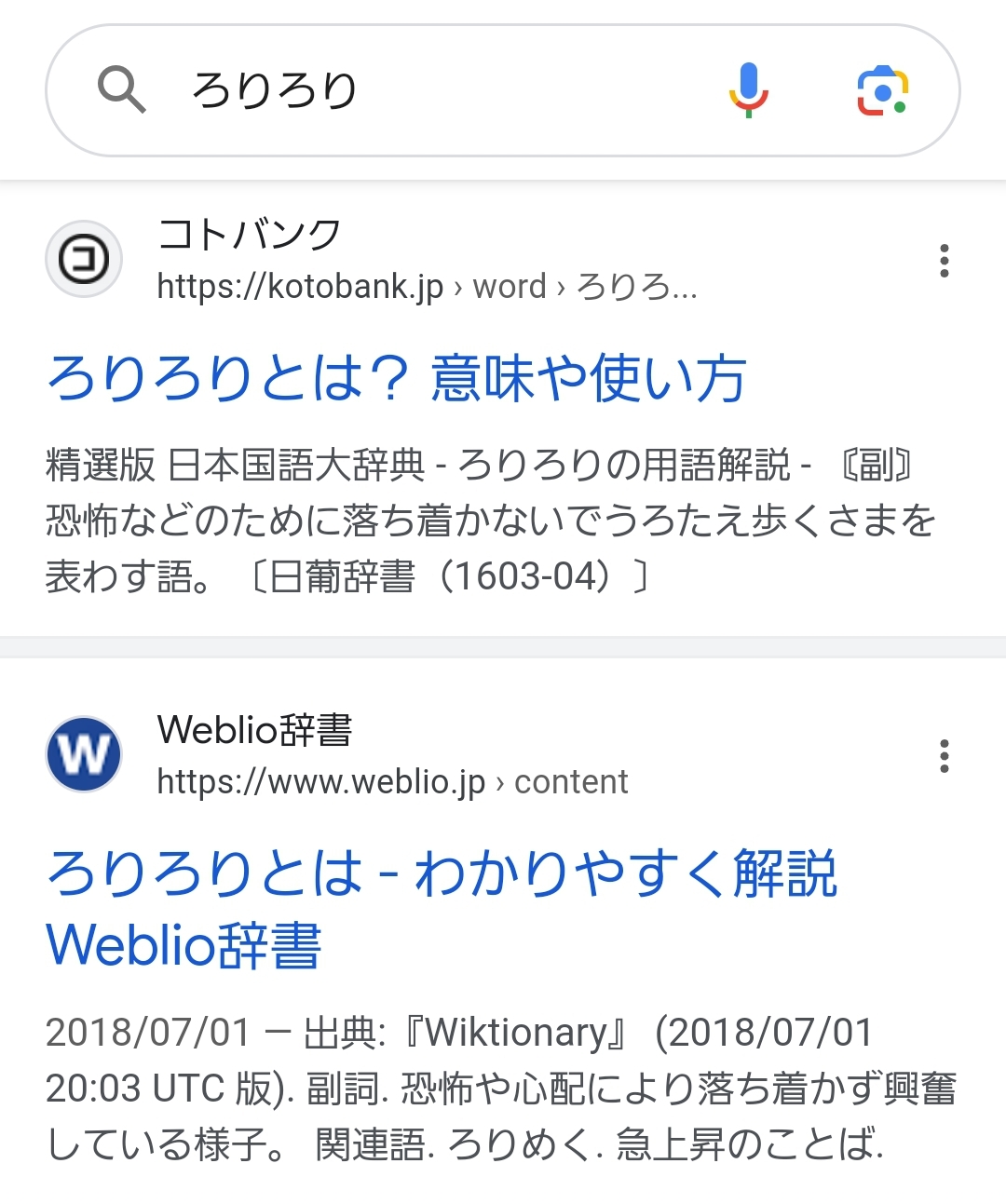Open Google Lens camera search
1006x1204 pixels.
(x=881, y=91)
